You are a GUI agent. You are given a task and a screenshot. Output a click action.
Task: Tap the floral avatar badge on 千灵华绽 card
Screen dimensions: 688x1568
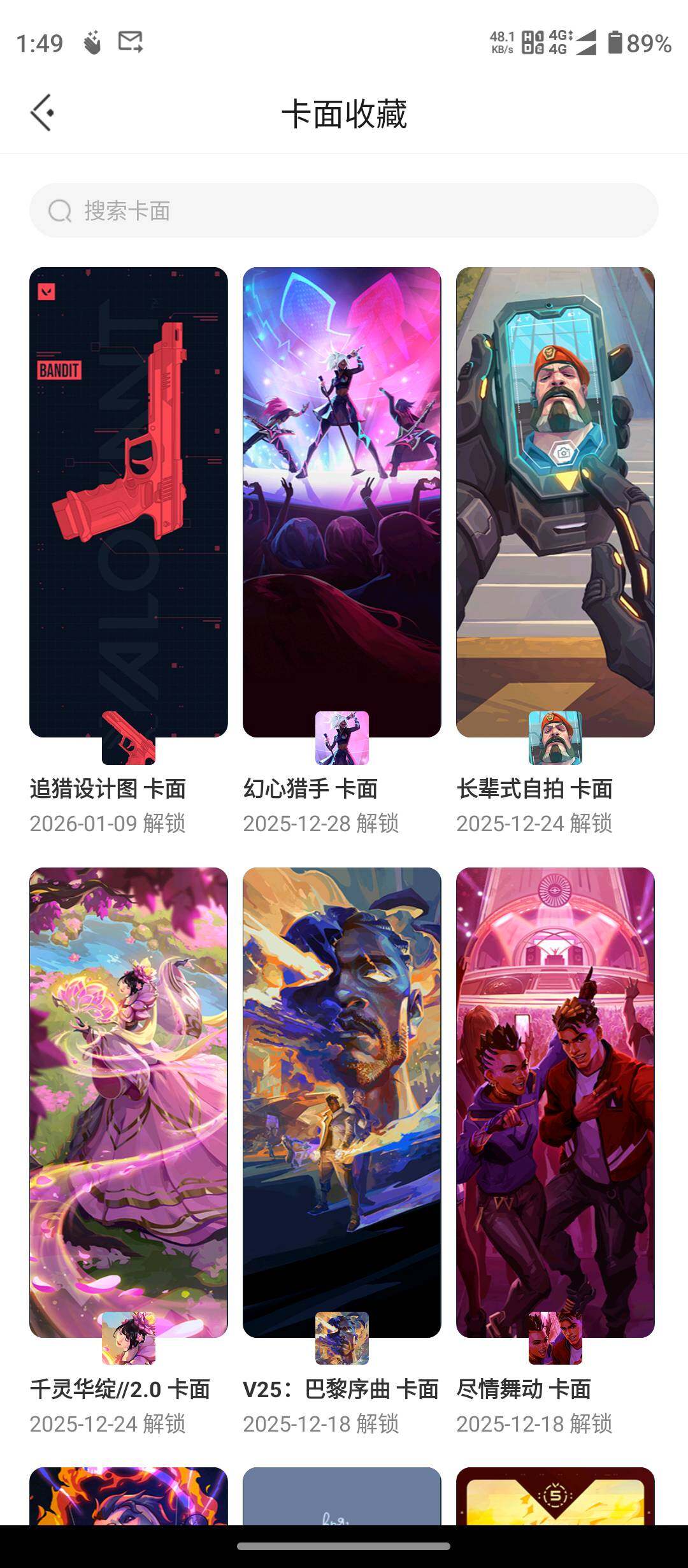pyautogui.click(x=128, y=1339)
